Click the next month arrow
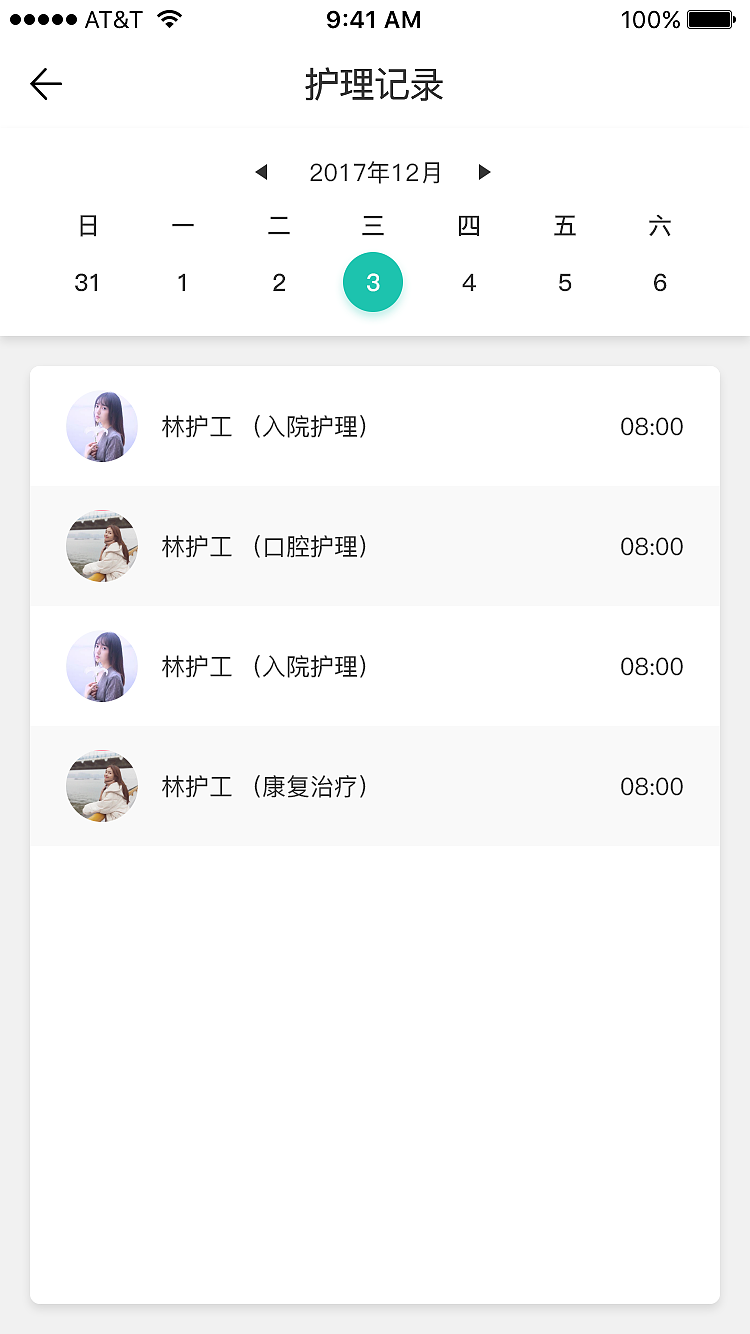The height and width of the screenshot is (1334, 750). (x=485, y=171)
